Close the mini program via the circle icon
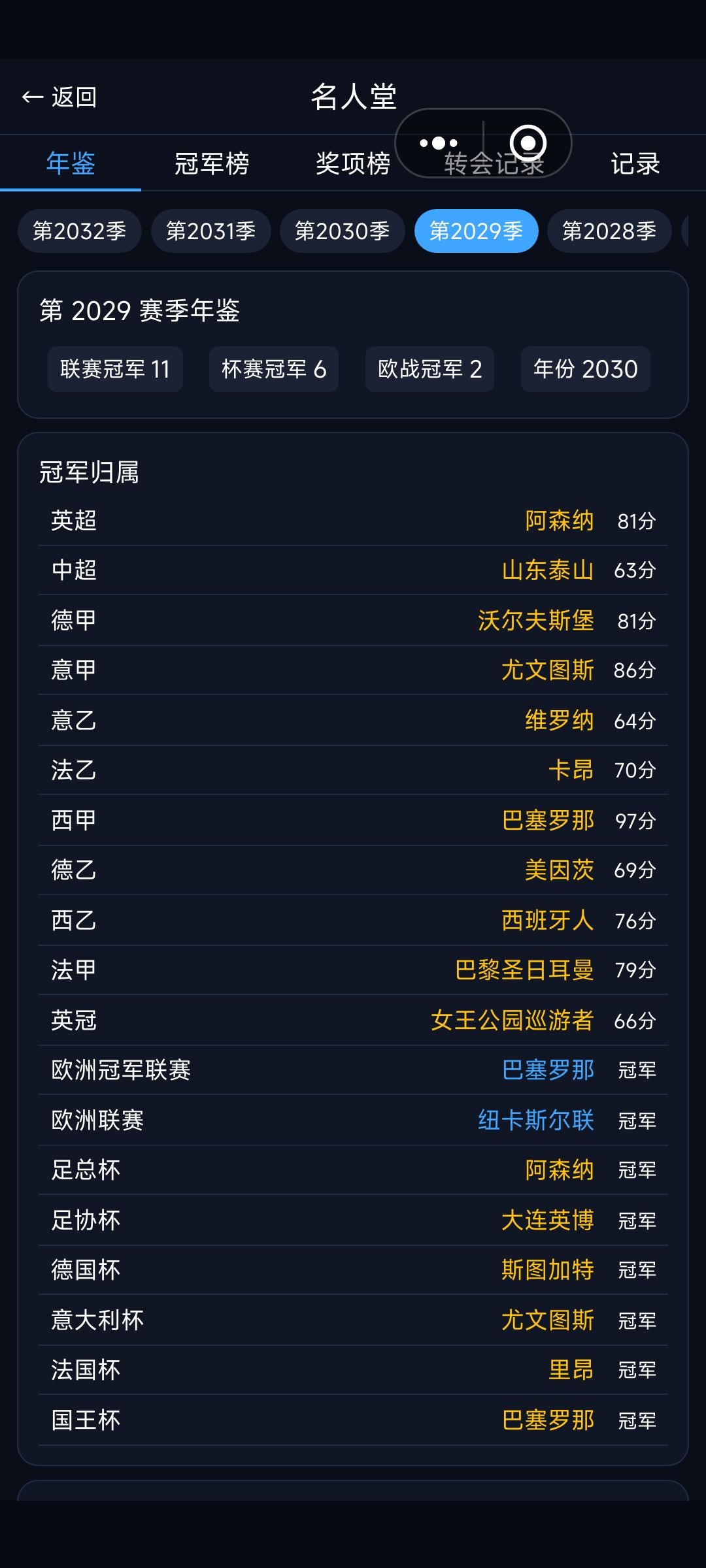Viewport: 706px width, 1568px height. pos(528,142)
